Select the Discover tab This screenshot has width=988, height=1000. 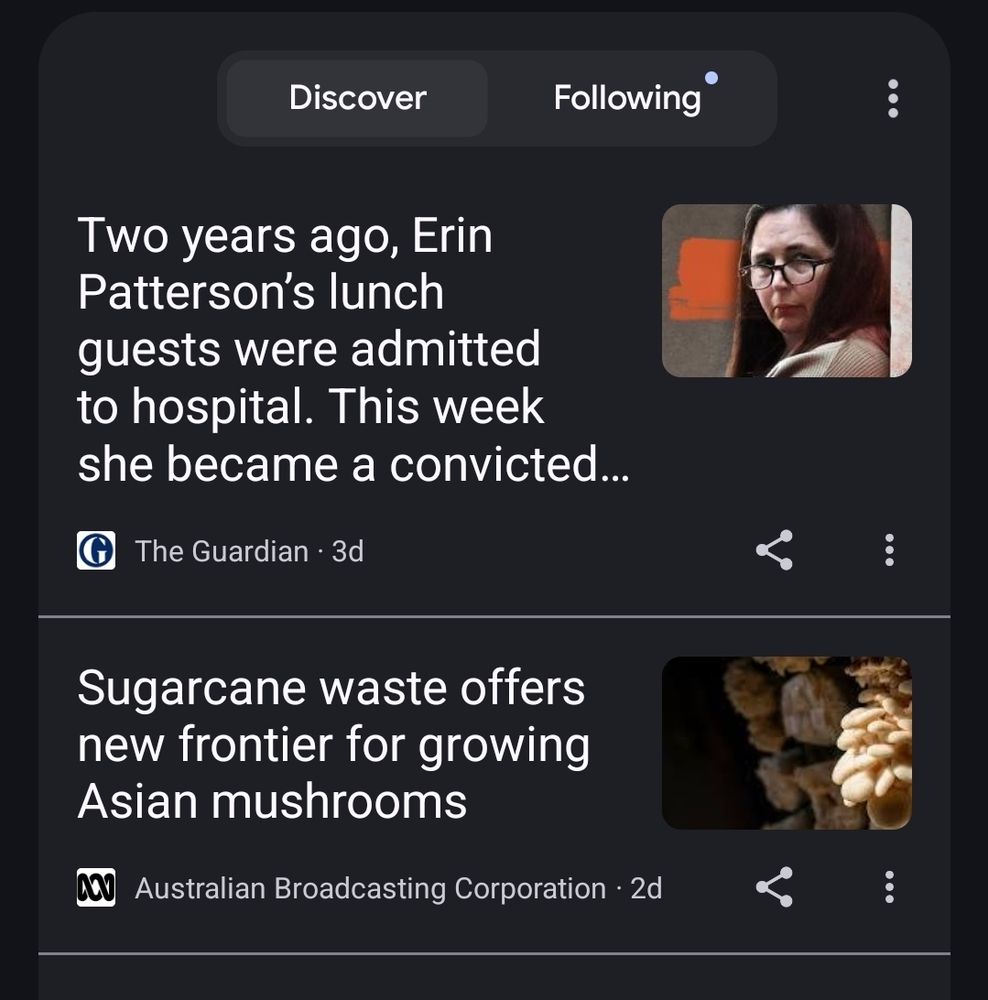357,98
